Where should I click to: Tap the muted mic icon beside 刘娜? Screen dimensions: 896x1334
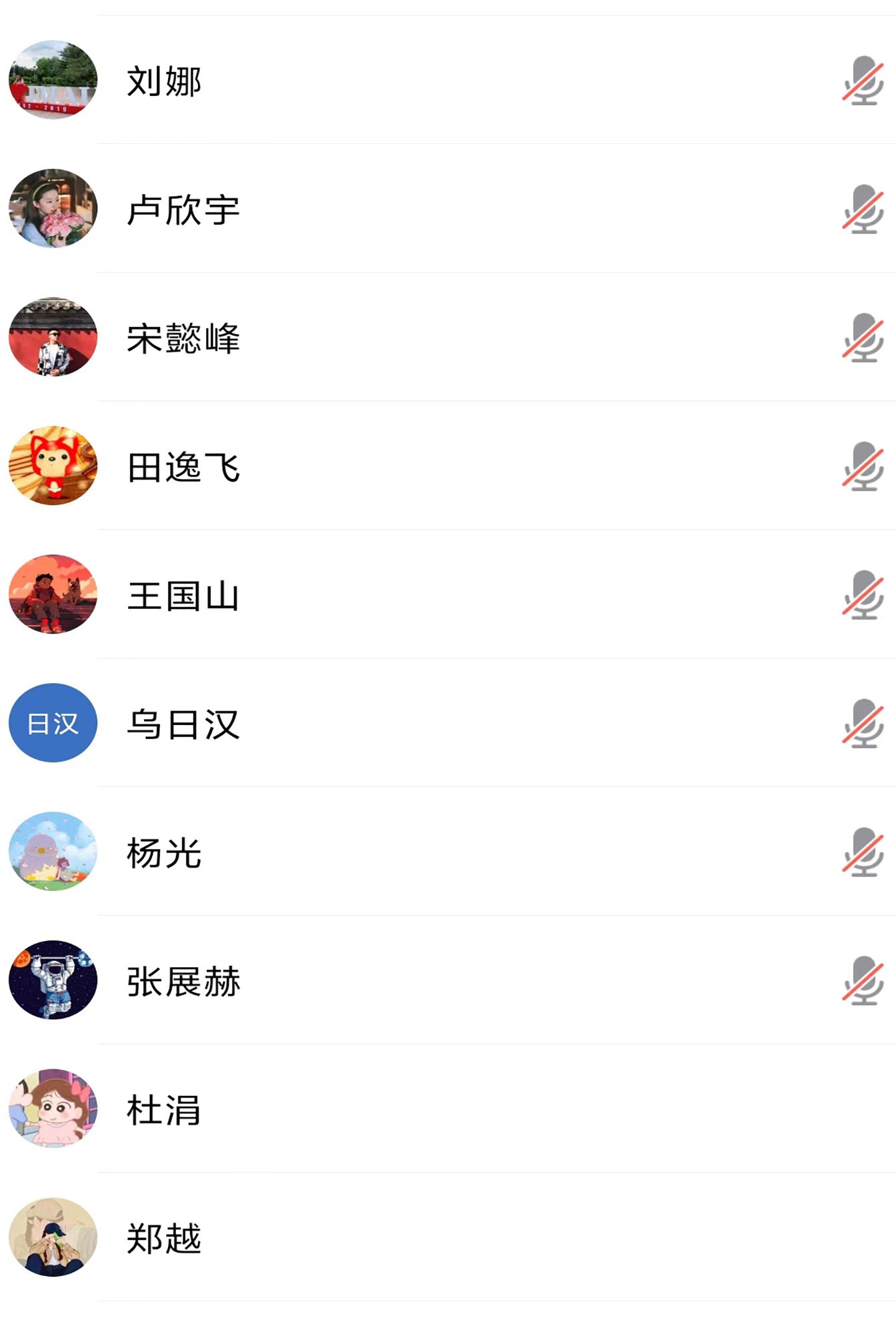pyautogui.click(x=863, y=81)
